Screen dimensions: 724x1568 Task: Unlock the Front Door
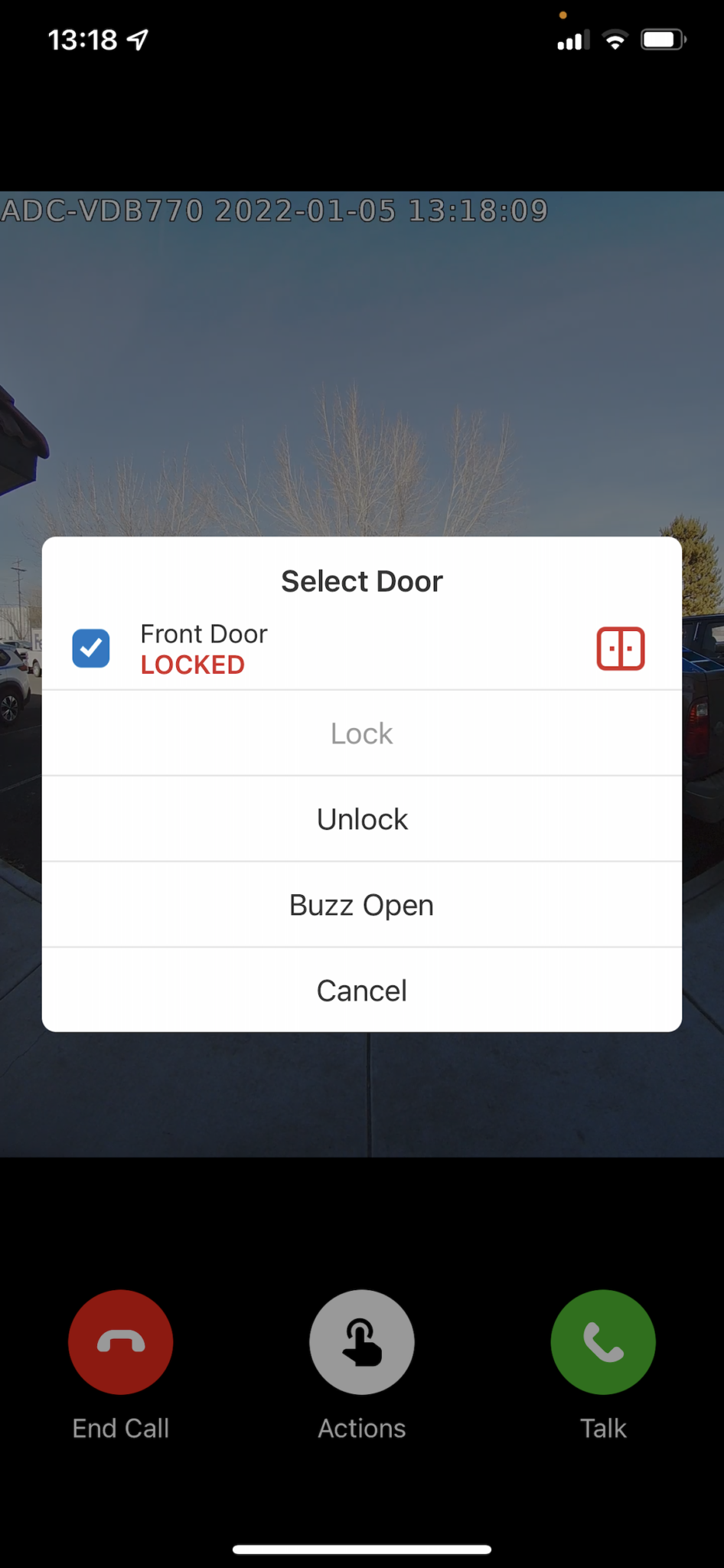[362, 819]
